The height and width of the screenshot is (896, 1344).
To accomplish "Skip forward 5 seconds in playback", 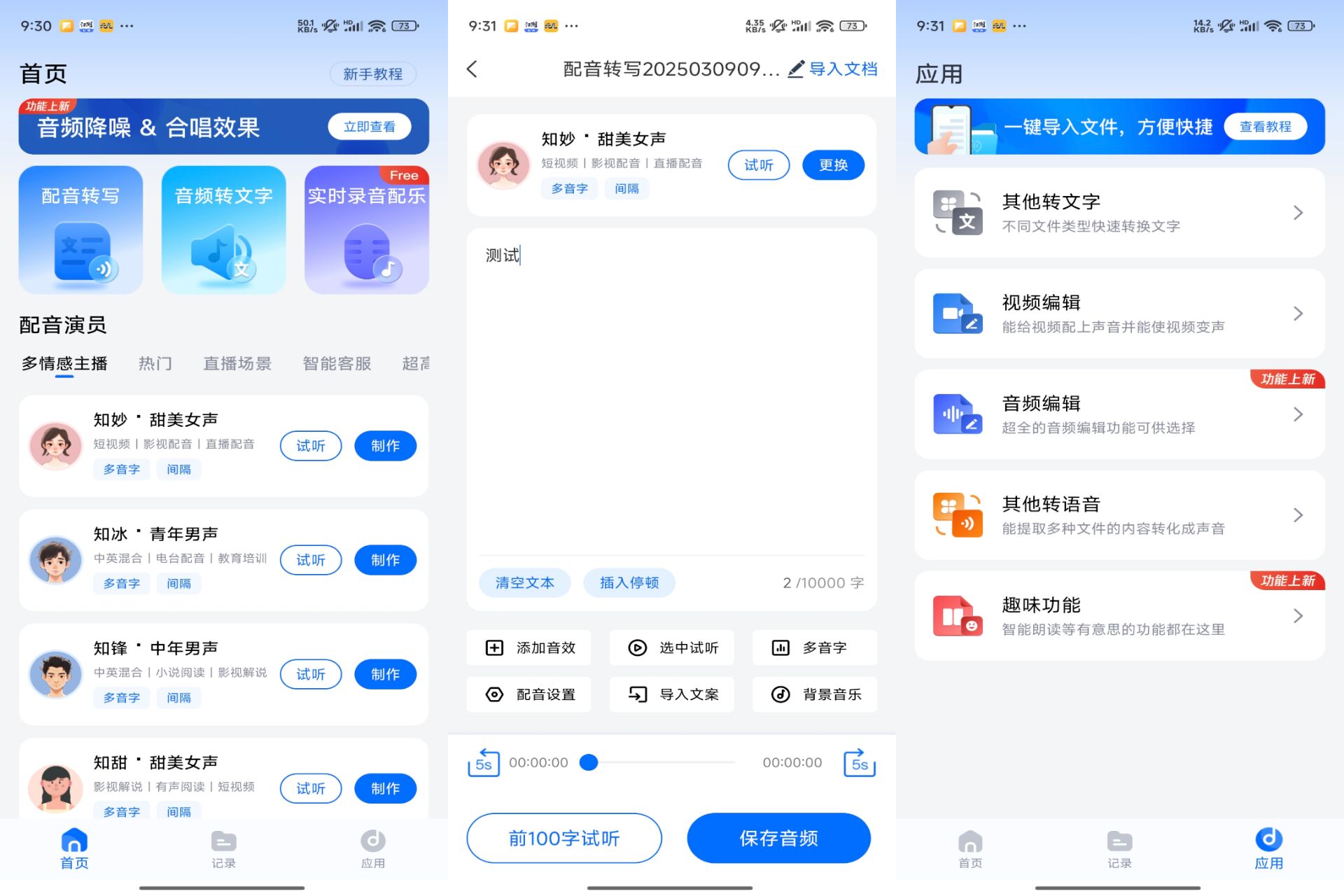I will tap(859, 763).
